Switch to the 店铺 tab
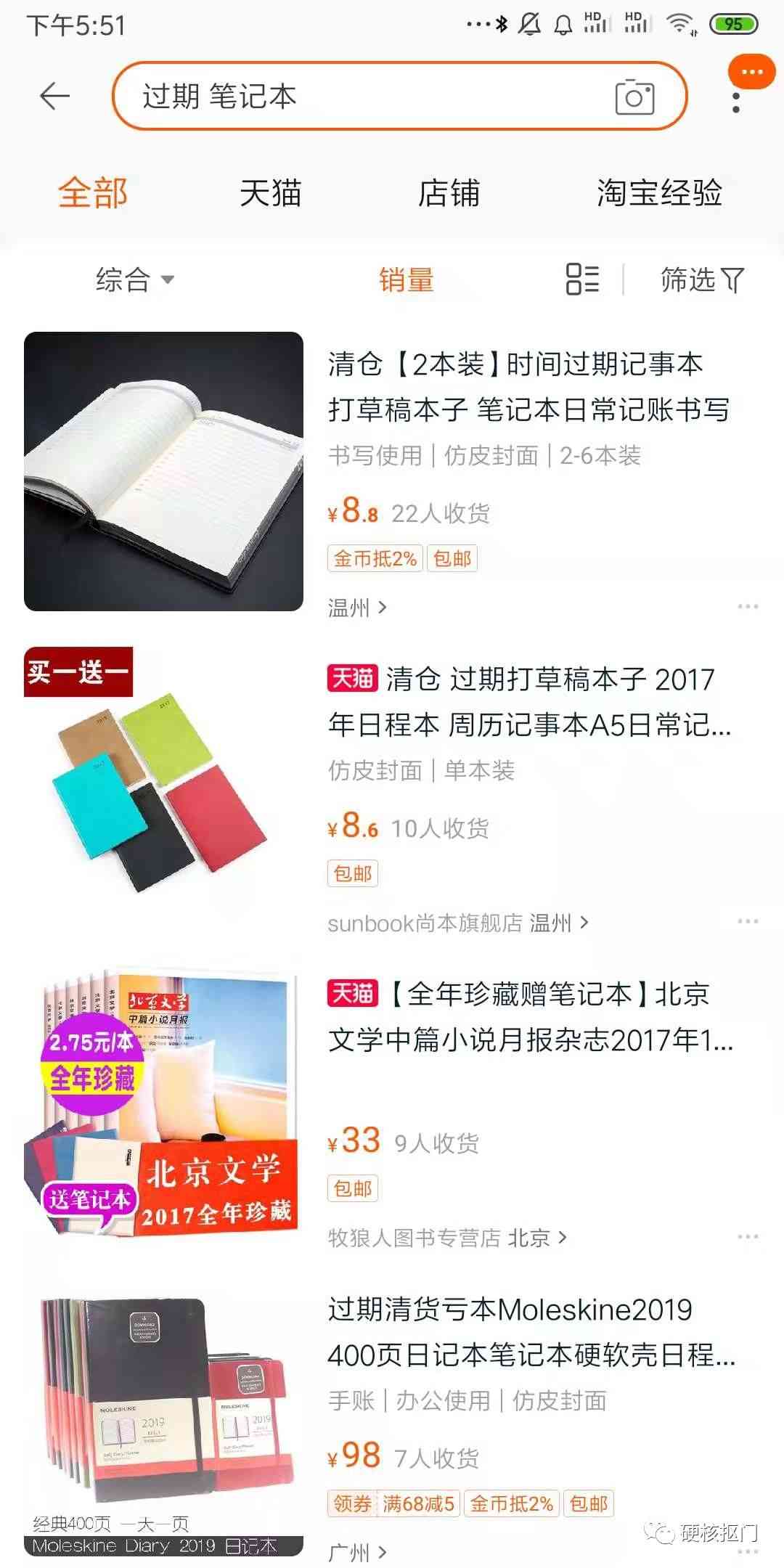 (x=449, y=193)
